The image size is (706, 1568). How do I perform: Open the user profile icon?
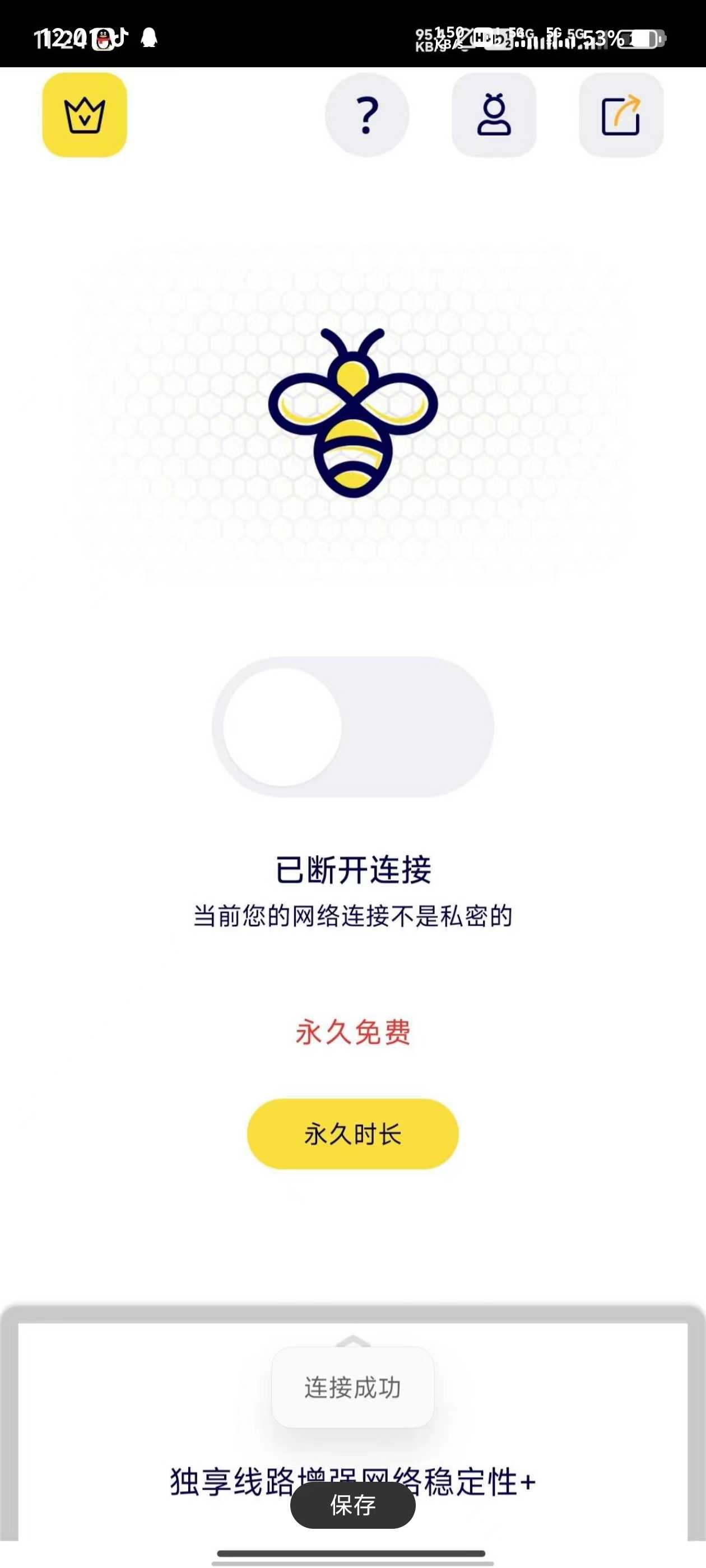point(494,115)
